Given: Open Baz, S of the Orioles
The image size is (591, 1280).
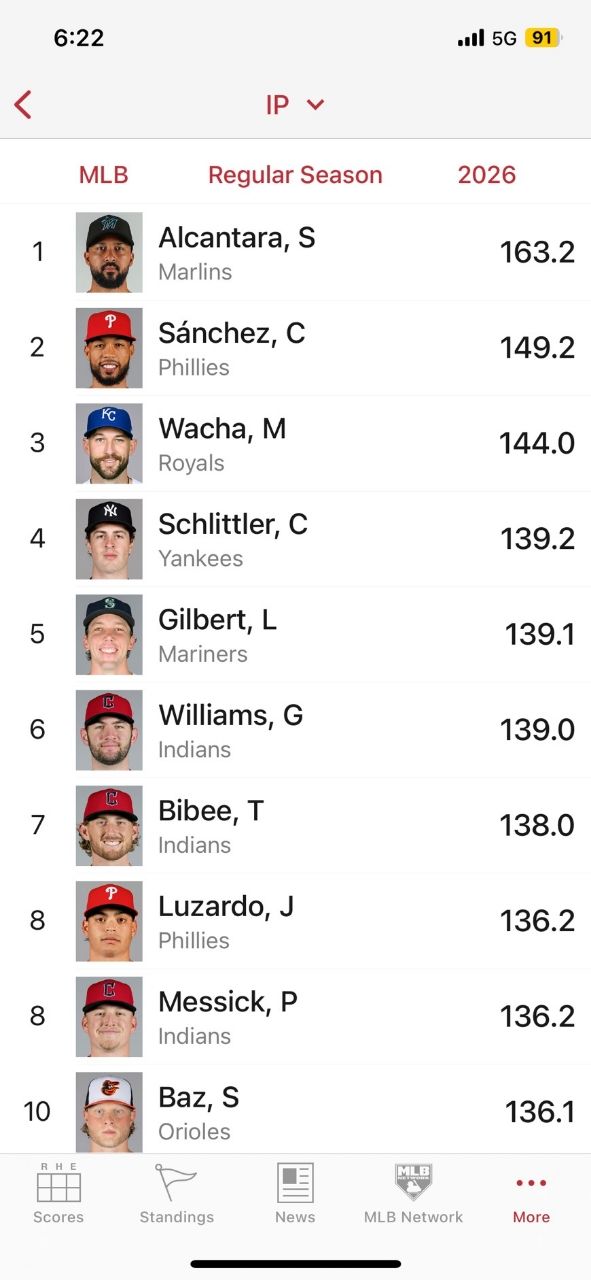Looking at the screenshot, I should pyautogui.click(x=295, y=1109).
